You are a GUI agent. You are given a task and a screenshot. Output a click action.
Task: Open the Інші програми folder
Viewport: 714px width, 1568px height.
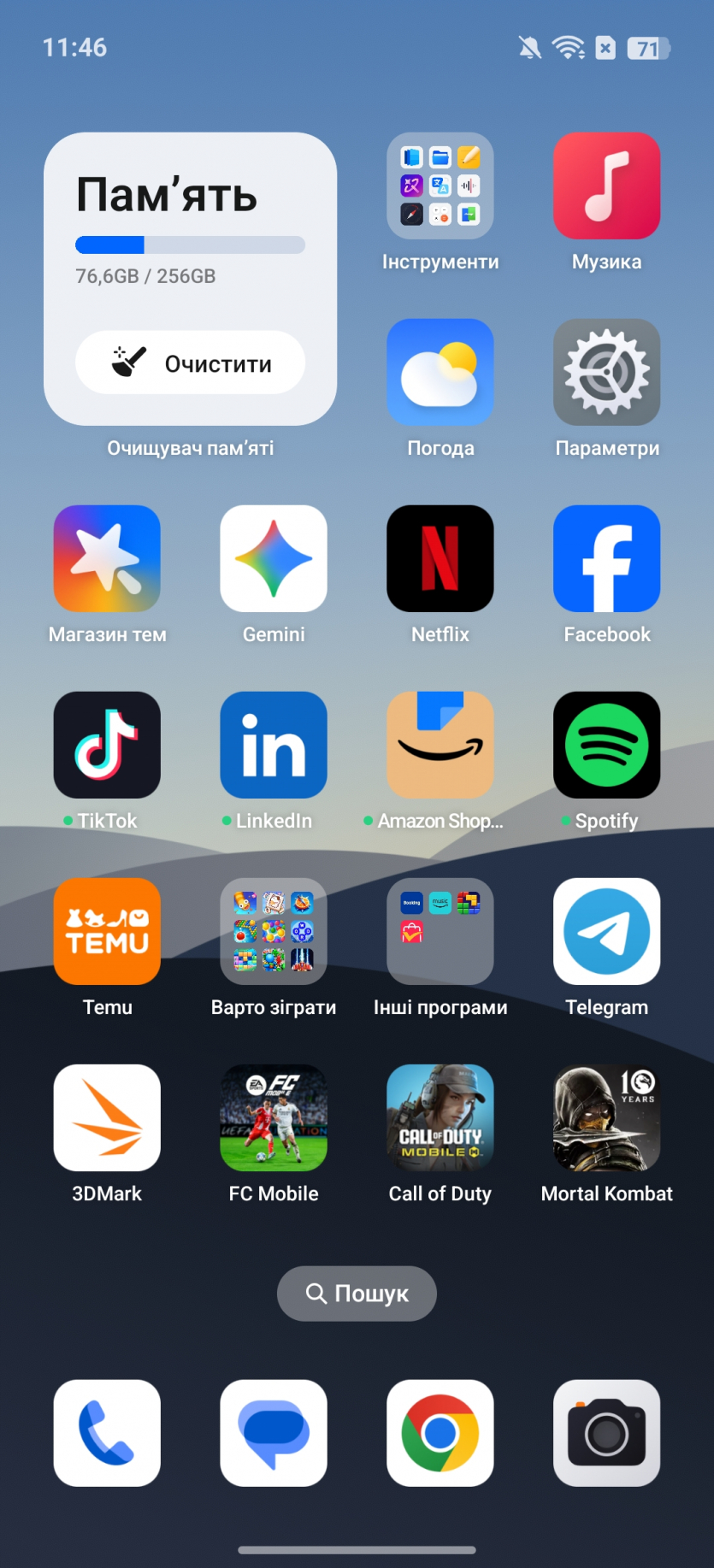pyautogui.click(x=440, y=931)
